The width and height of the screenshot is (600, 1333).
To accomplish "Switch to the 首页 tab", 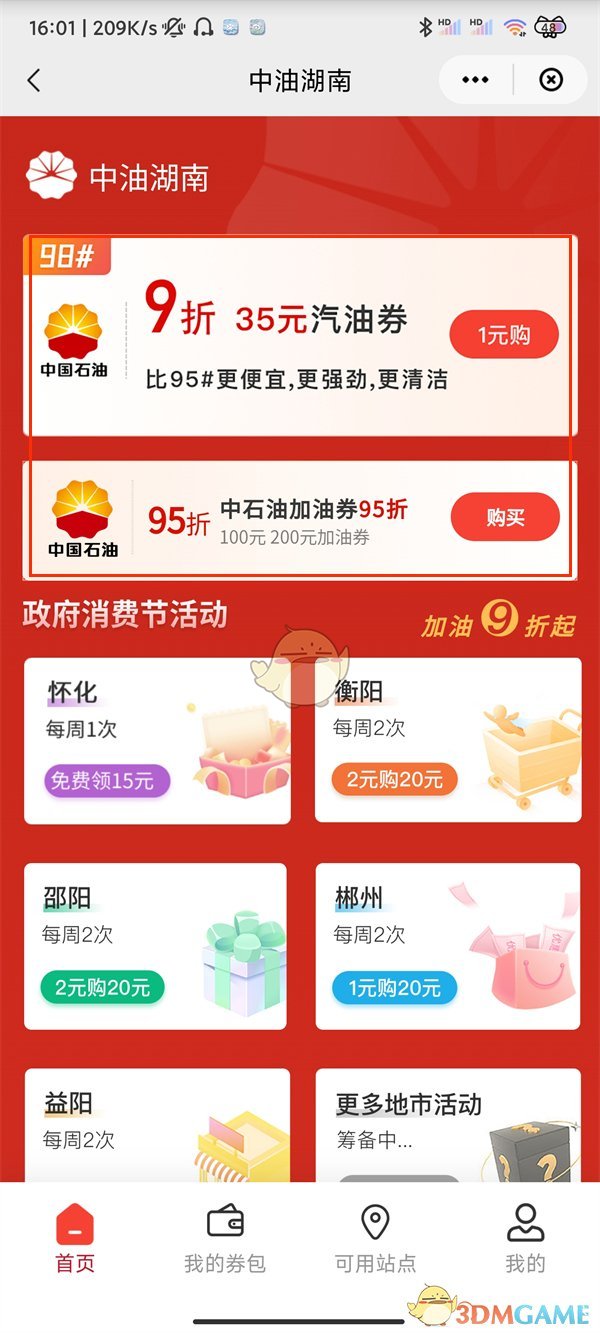I will tap(75, 1240).
